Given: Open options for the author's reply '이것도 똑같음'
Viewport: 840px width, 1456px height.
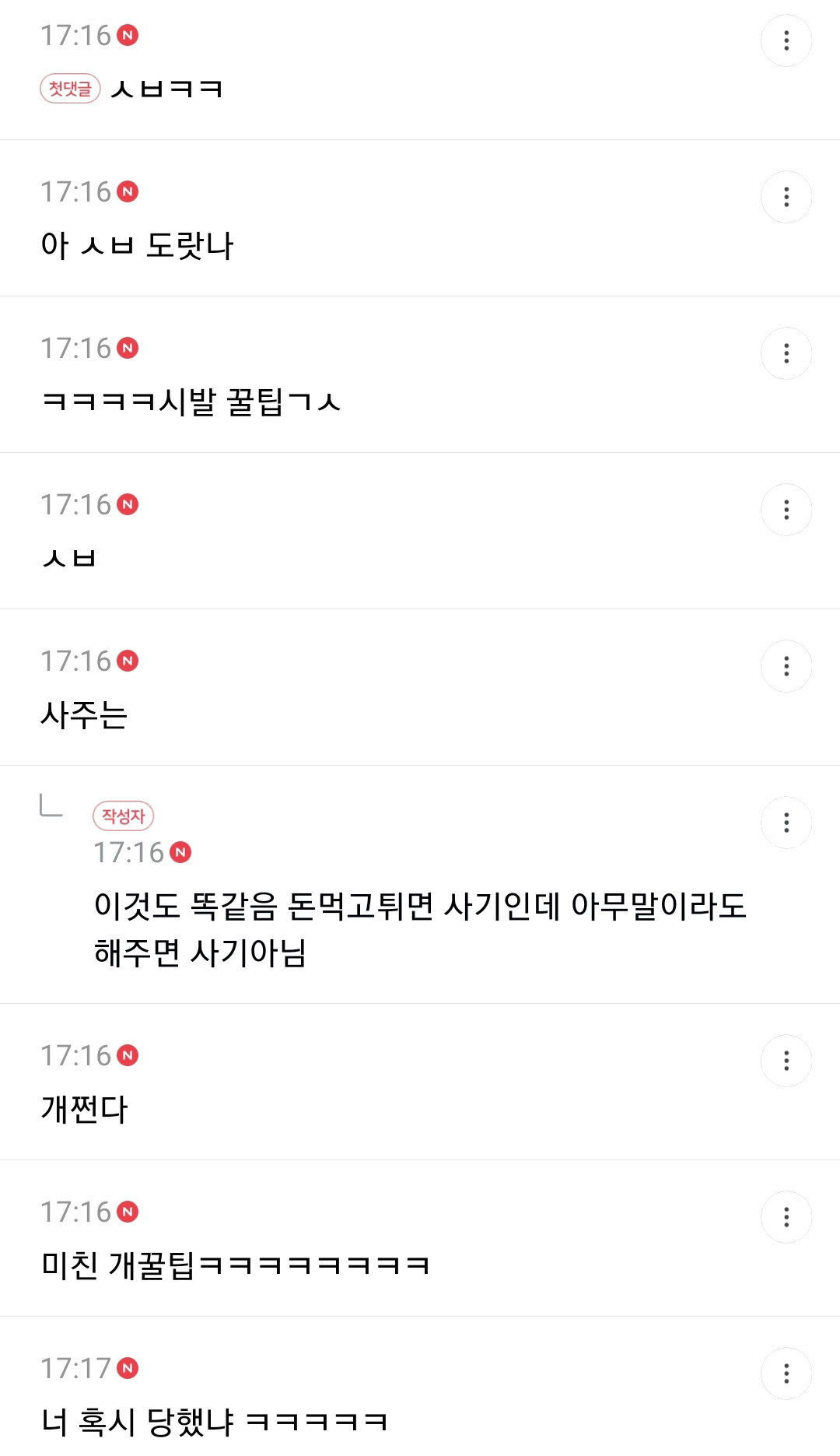Looking at the screenshot, I should (786, 823).
